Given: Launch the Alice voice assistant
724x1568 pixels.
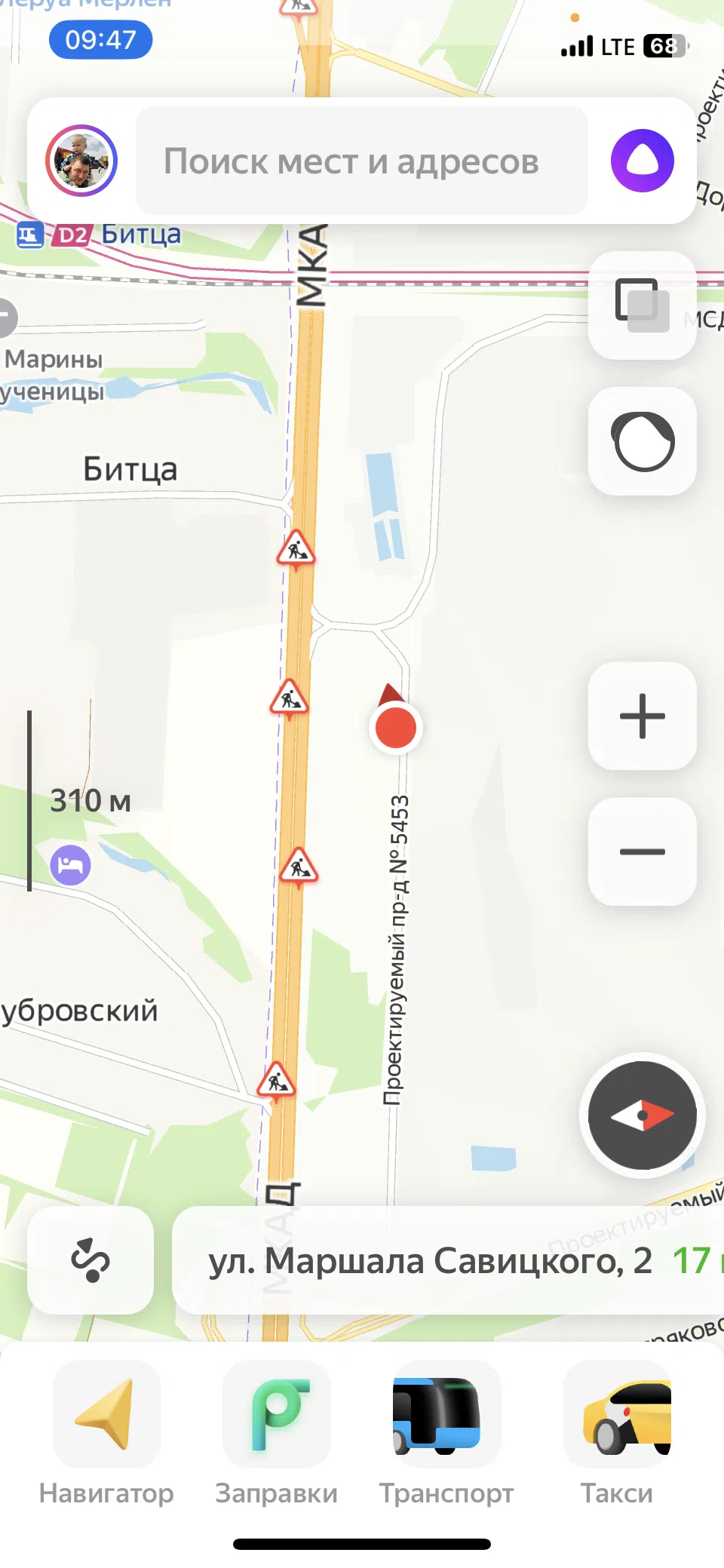Looking at the screenshot, I should coord(643,161).
